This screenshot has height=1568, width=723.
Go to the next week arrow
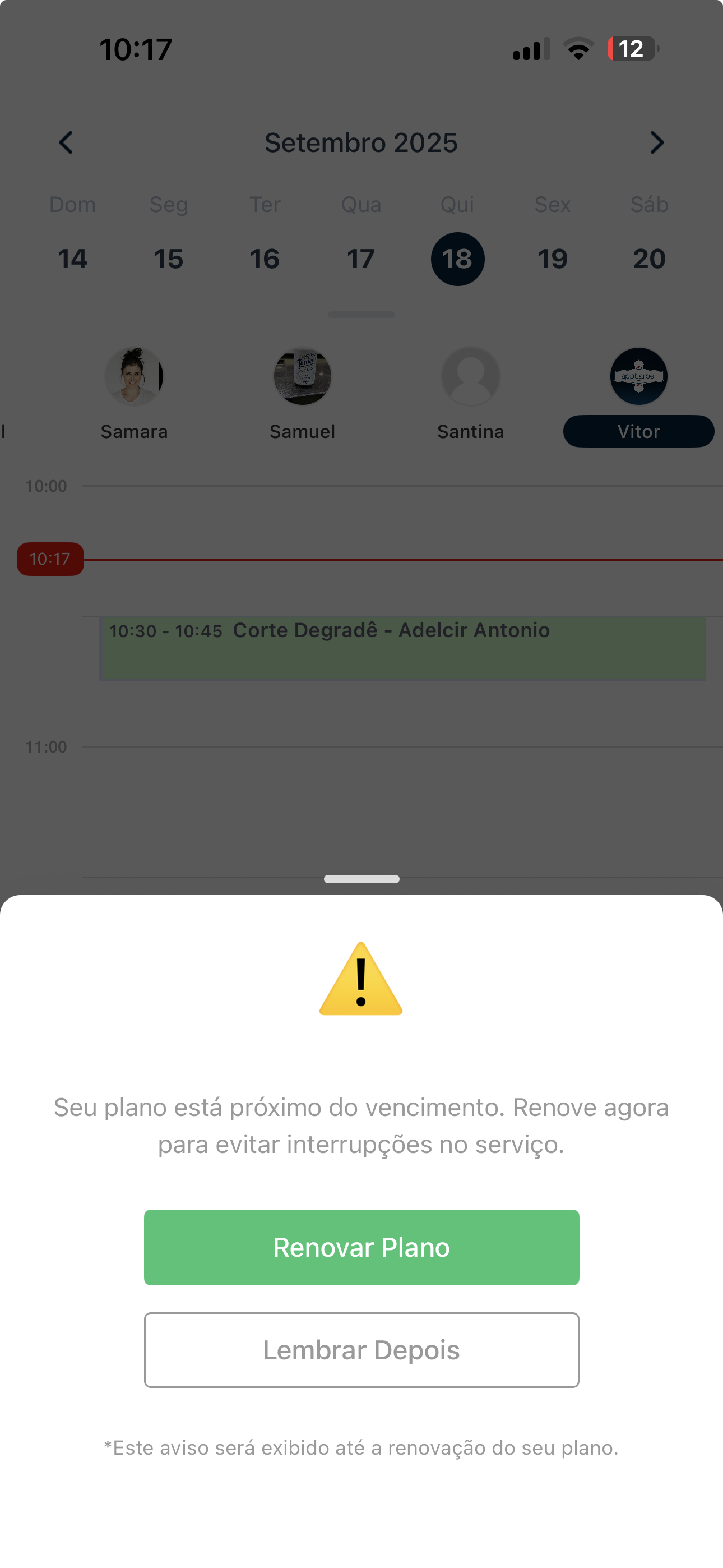pyautogui.click(x=656, y=143)
